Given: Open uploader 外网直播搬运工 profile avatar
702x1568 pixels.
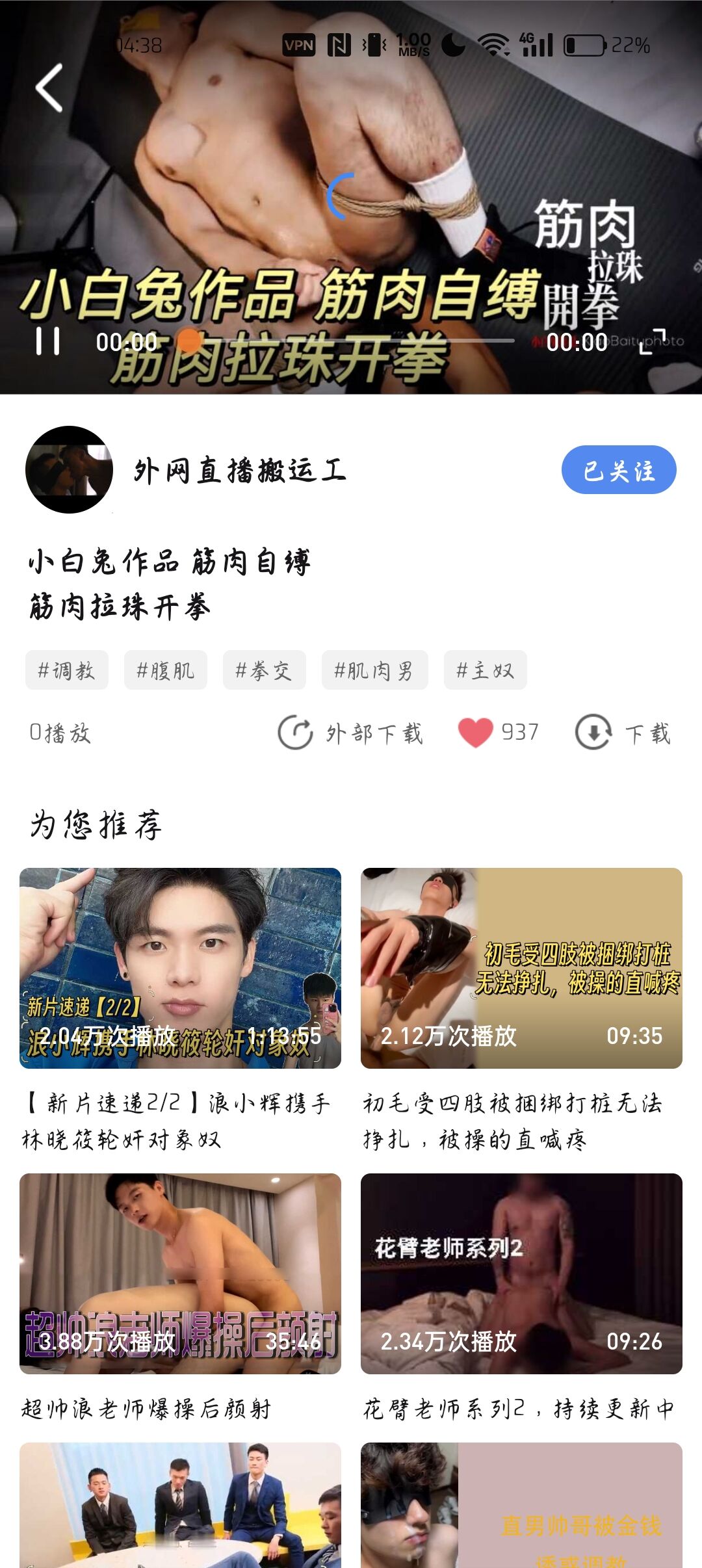Looking at the screenshot, I should click(69, 469).
